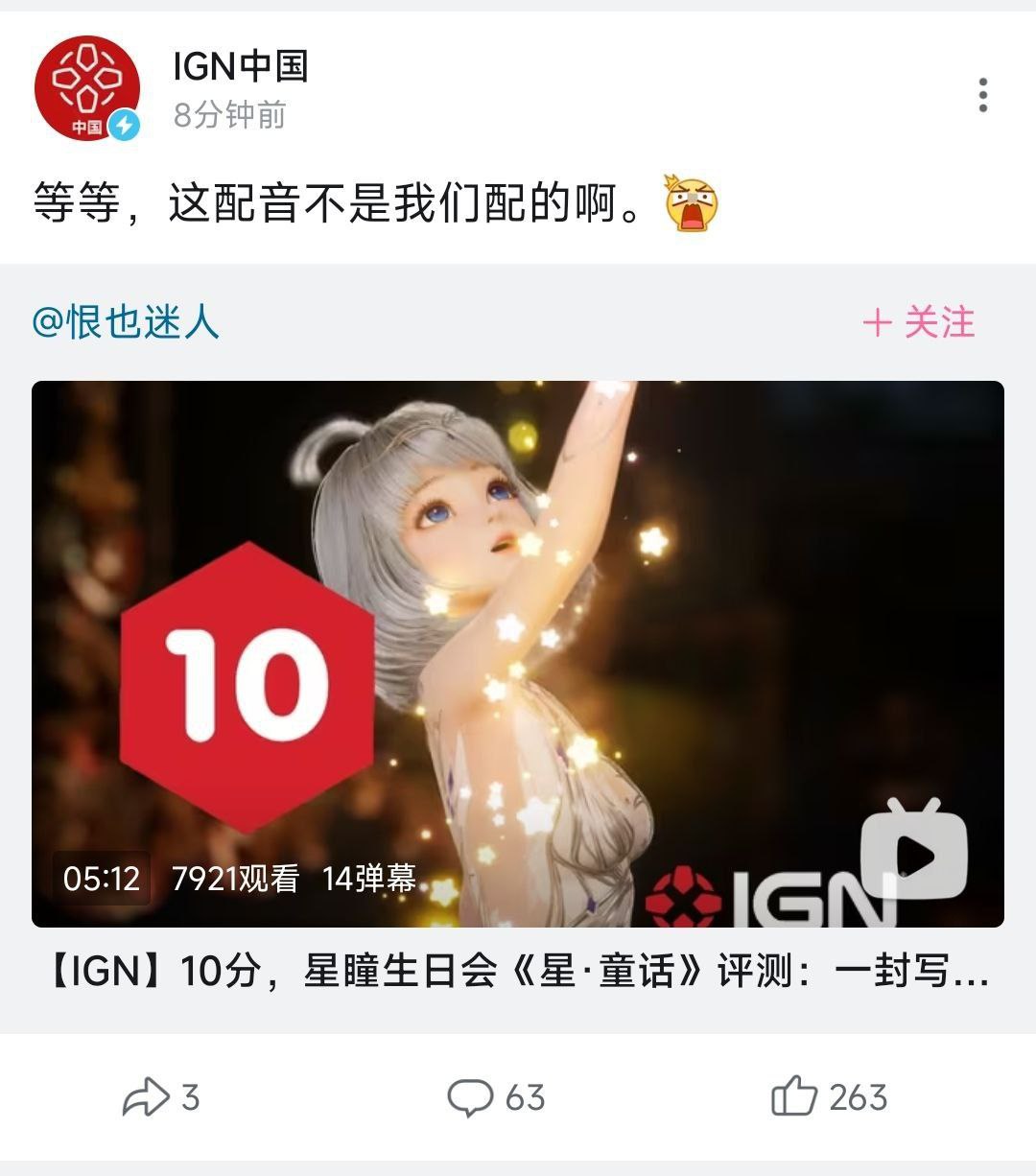This screenshot has height=1176, width=1036.
Task: Click the 05:12 duration marker
Action: point(101,876)
